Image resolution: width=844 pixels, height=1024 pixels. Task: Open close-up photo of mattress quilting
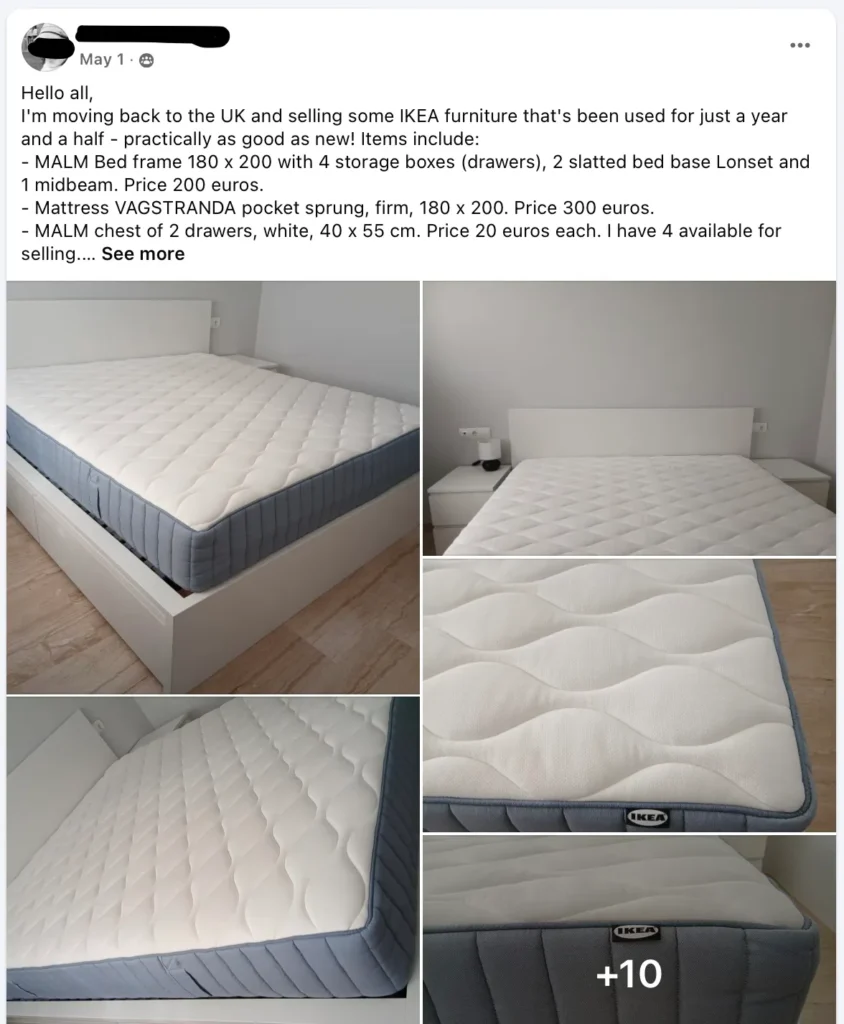(x=629, y=695)
